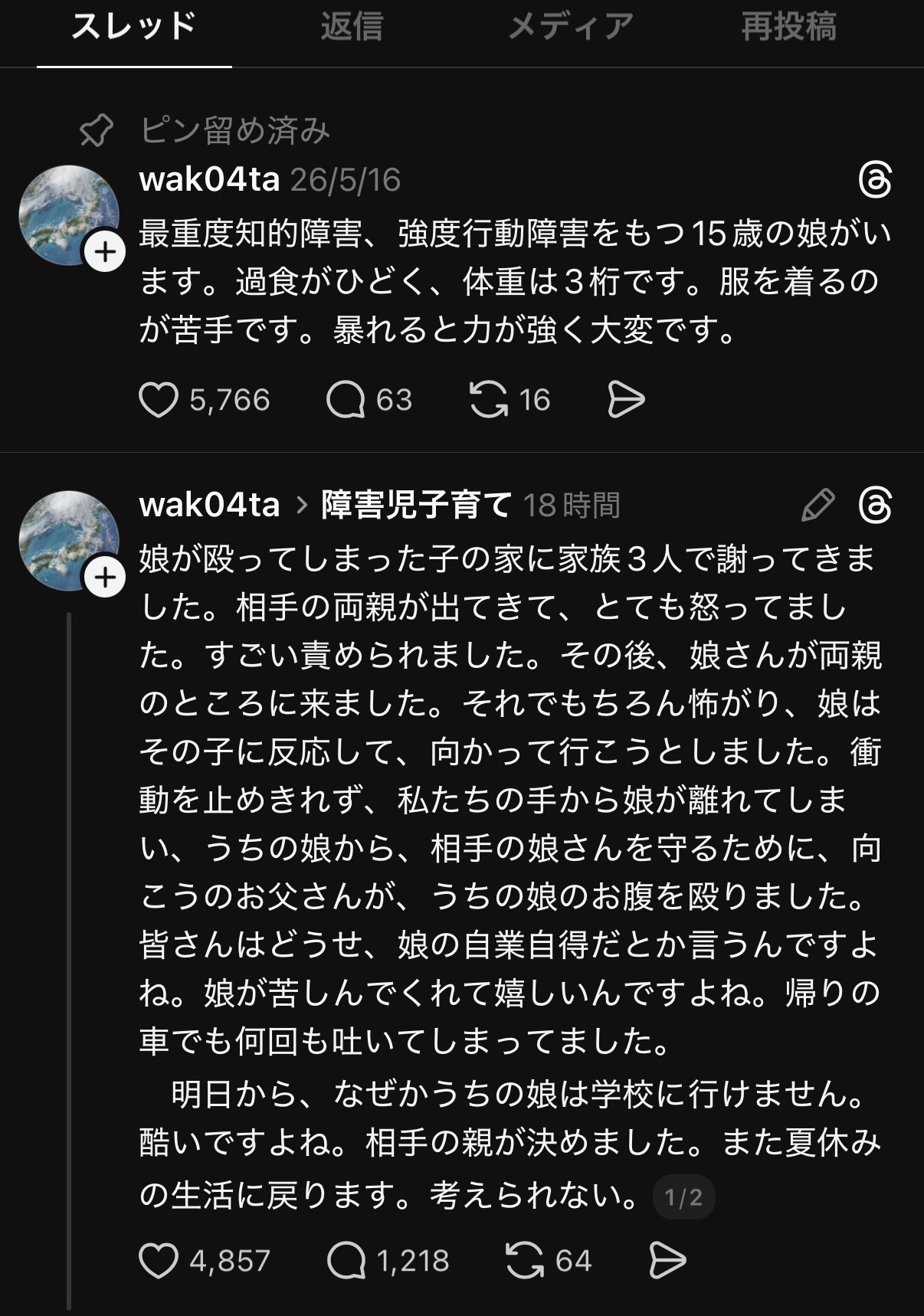This screenshot has height=1316, width=924.
Task: Open the wak04ta username on the pinned post
Action: (209, 180)
